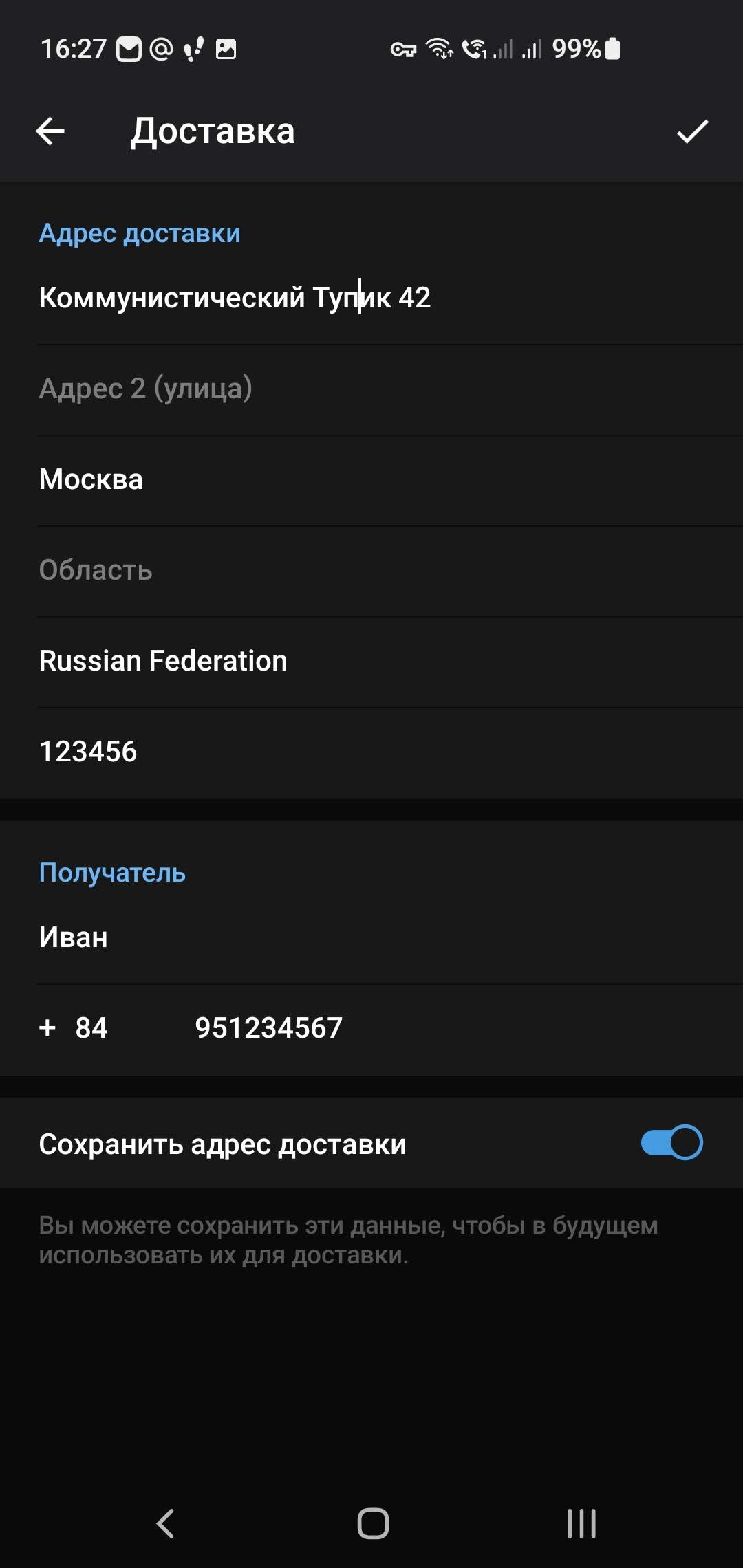
Task: Tap the Адрес 2 (улица) field
Action: click(371, 389)
